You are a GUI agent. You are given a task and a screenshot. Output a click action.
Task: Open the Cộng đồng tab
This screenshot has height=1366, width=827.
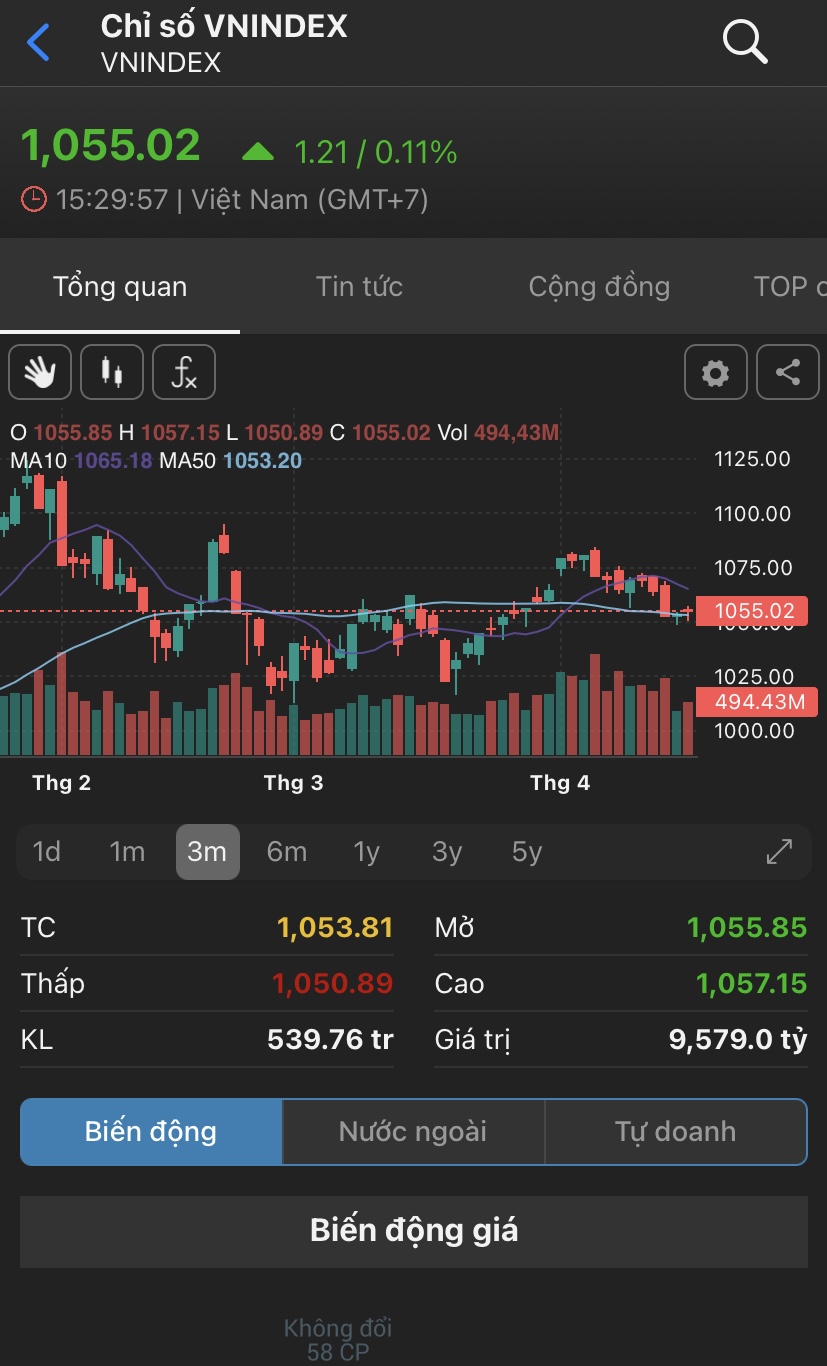point(599,287)
